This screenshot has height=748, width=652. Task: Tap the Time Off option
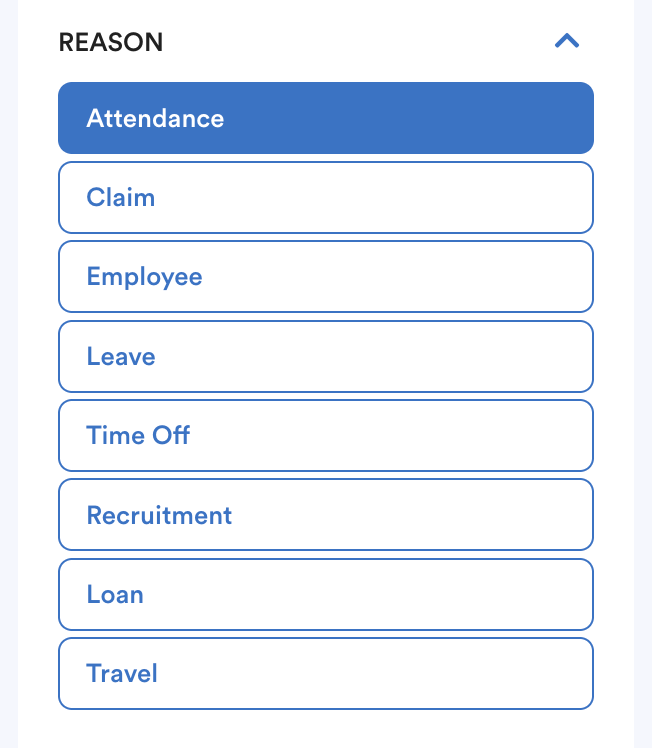326,435
